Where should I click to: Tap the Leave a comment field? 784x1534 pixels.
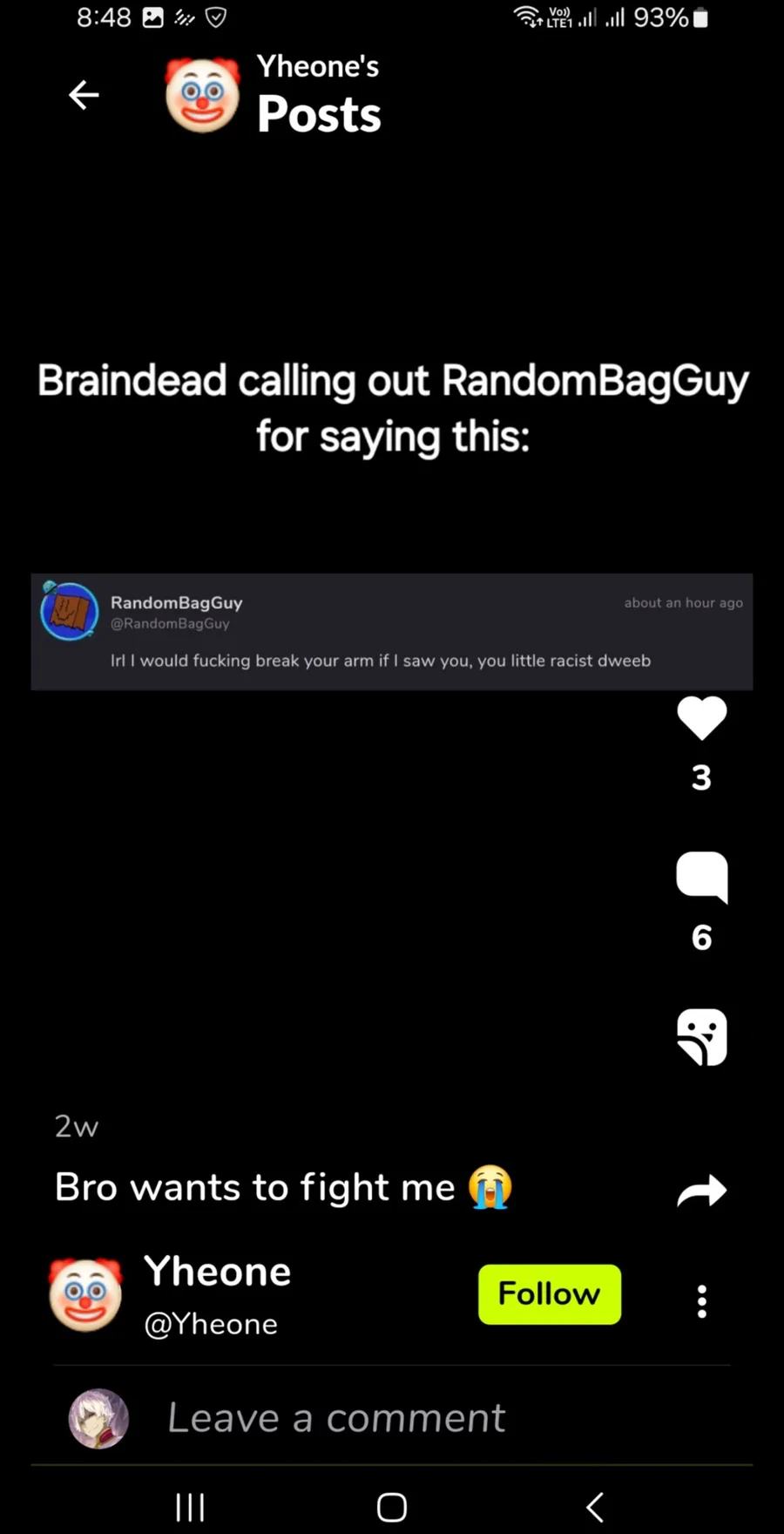392,1418
